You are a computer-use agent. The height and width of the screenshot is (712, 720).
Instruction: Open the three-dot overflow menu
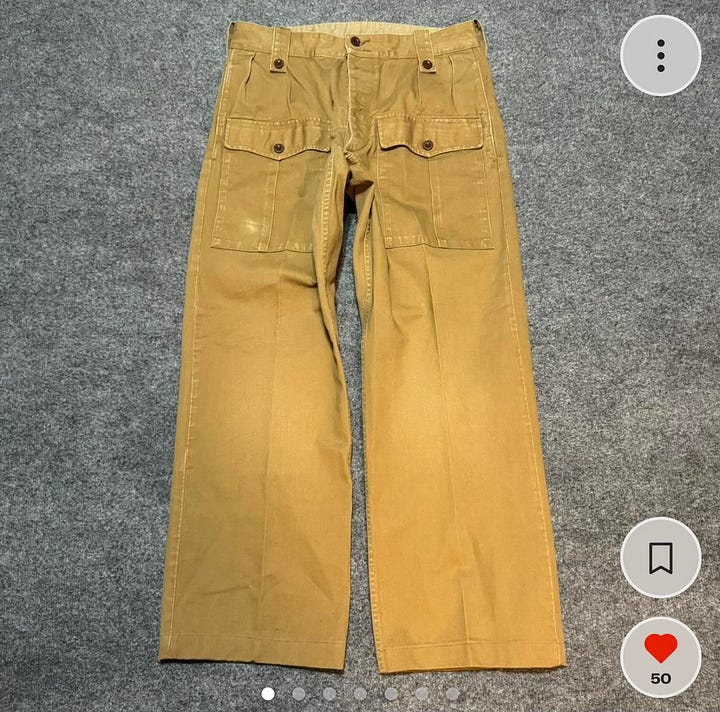point(660,56)
